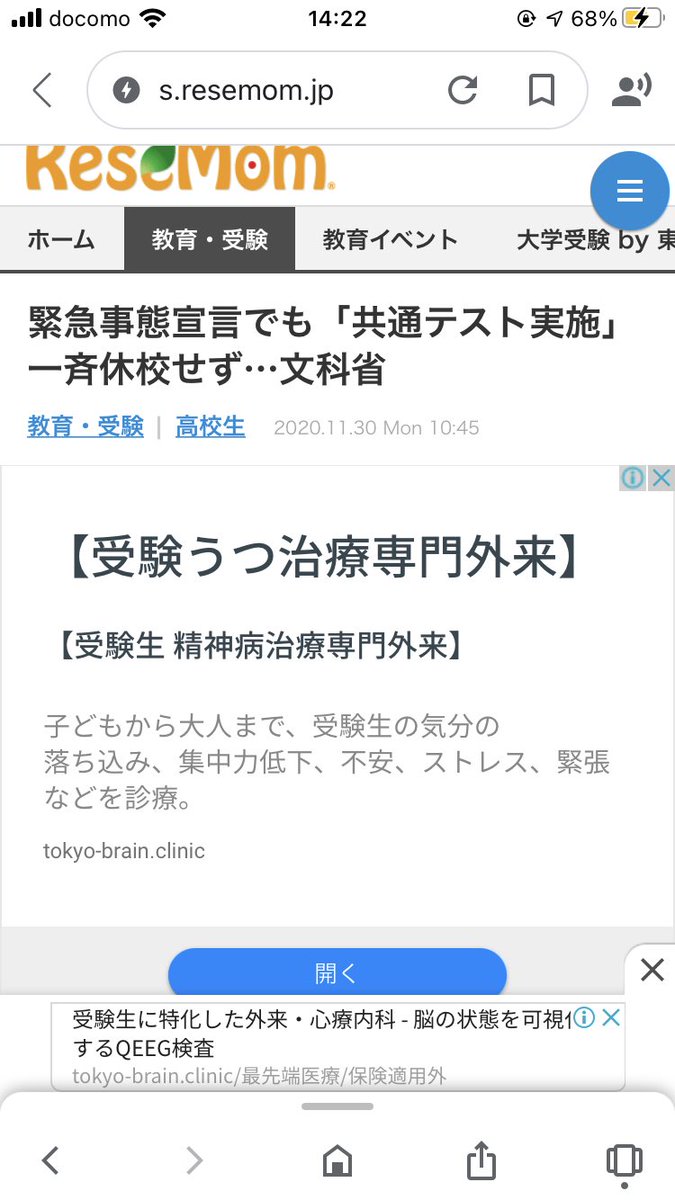
Task: Reload the current page
Action: click(x=462, y=91)
